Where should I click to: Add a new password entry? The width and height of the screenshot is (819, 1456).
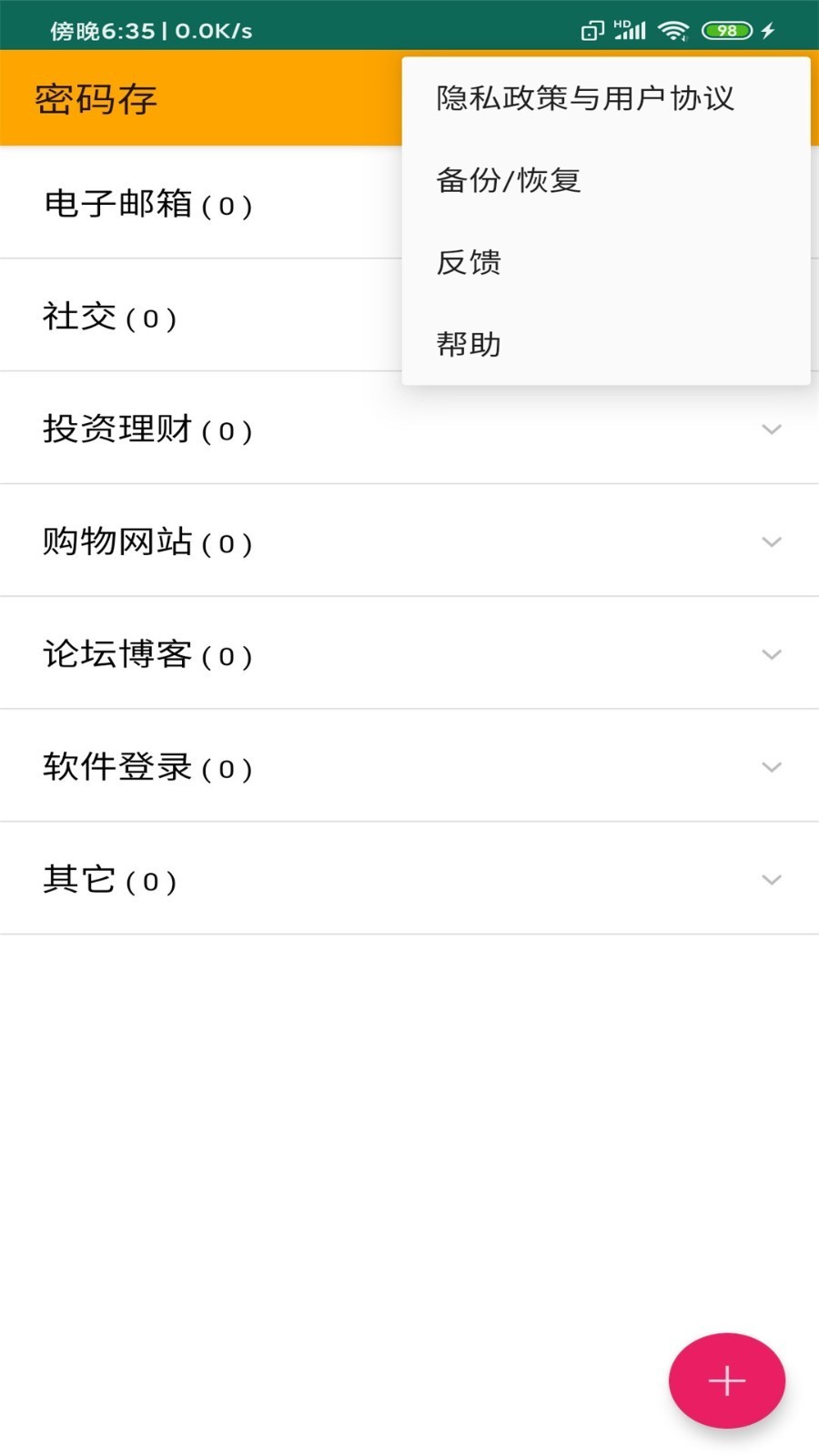tap(726, 1380)
